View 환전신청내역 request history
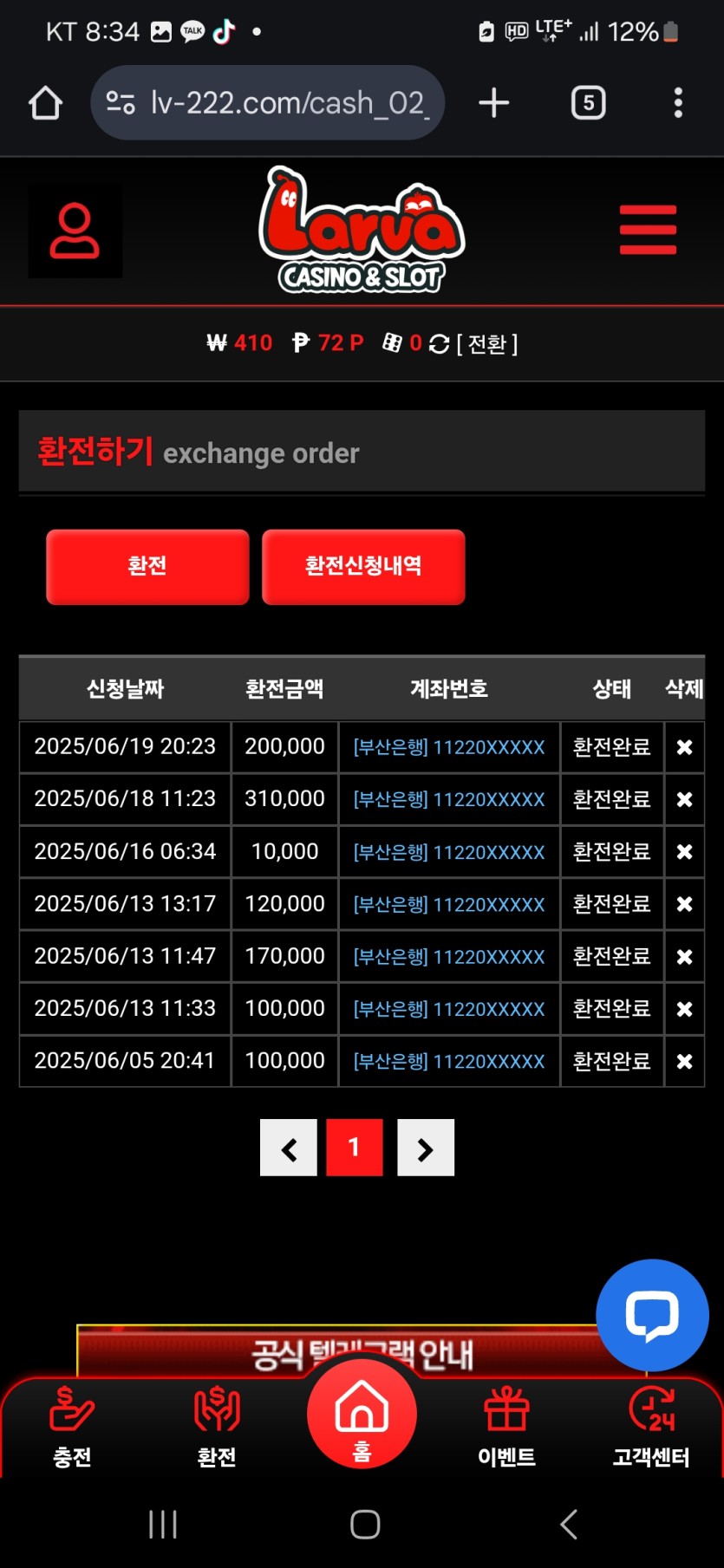Screen dimensions: 724x1568 click(x=363, y=566)
